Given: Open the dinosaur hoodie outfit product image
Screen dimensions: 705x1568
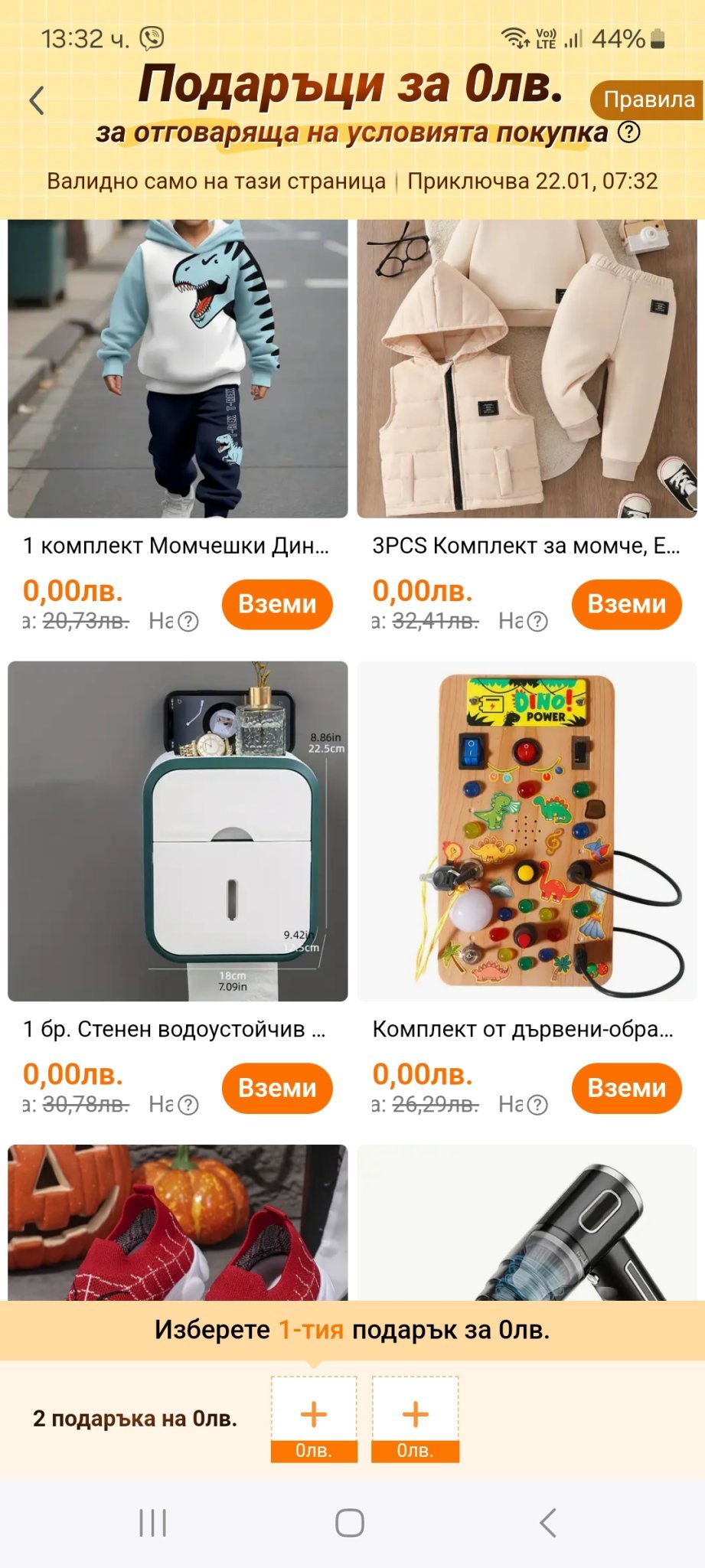Looking at the screenshot, I should (x=178, y=367).
